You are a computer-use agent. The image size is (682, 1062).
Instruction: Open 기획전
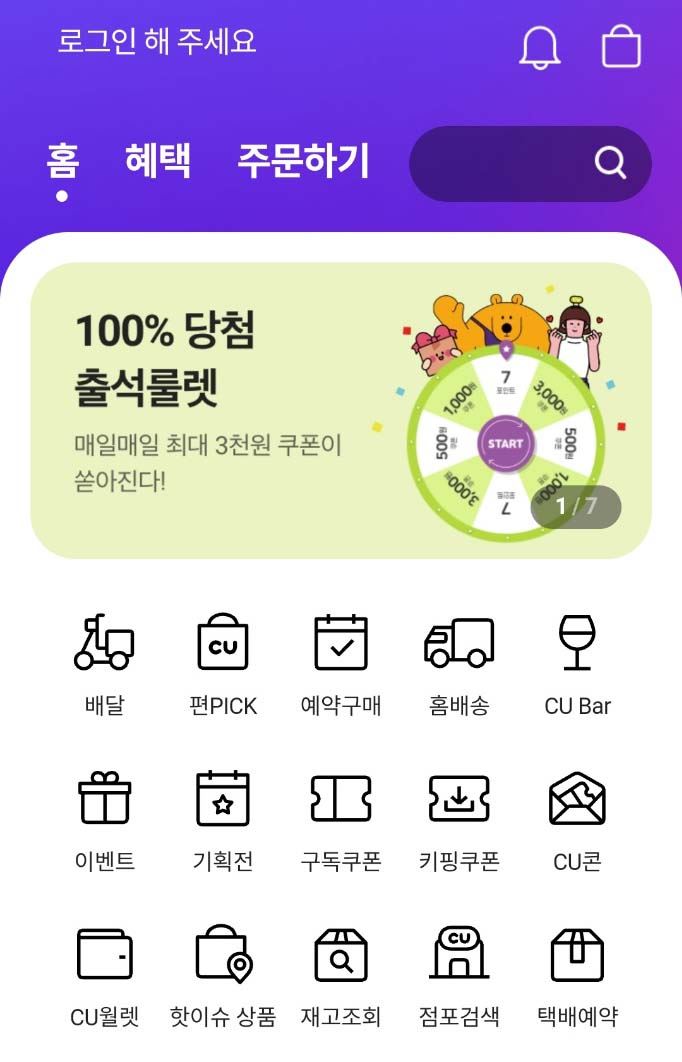point(222,818)
